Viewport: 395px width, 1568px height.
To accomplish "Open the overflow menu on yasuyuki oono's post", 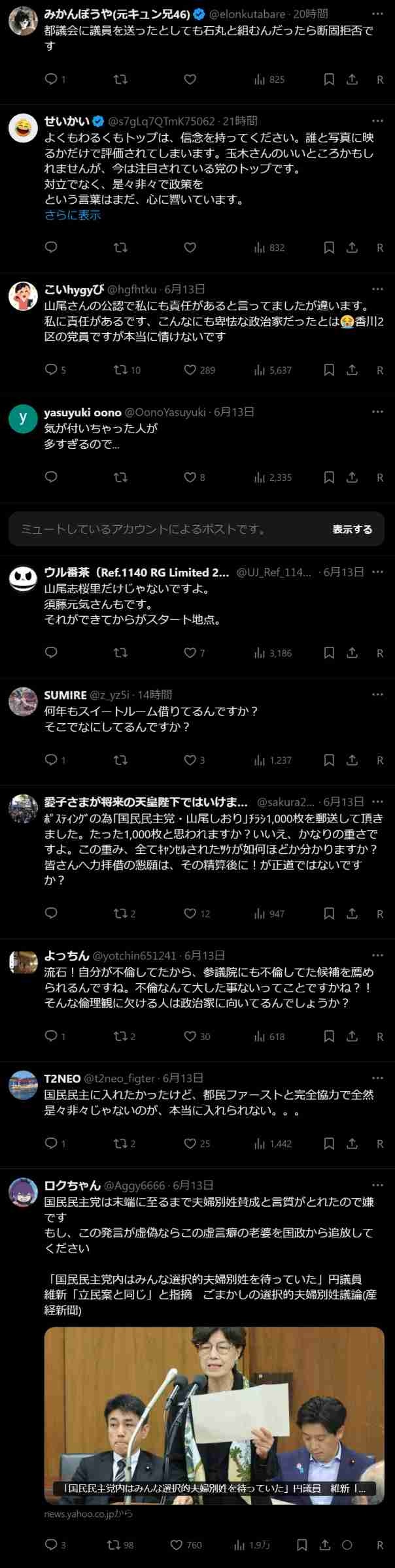I will pos(377,412).
